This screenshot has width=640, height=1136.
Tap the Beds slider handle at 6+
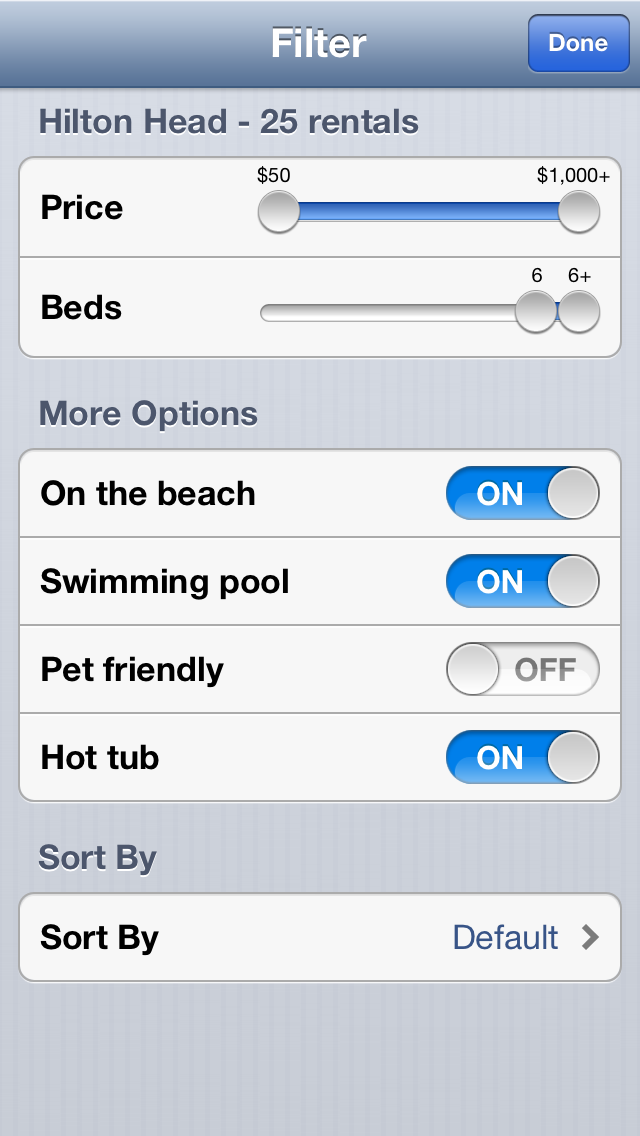[579, 312]
